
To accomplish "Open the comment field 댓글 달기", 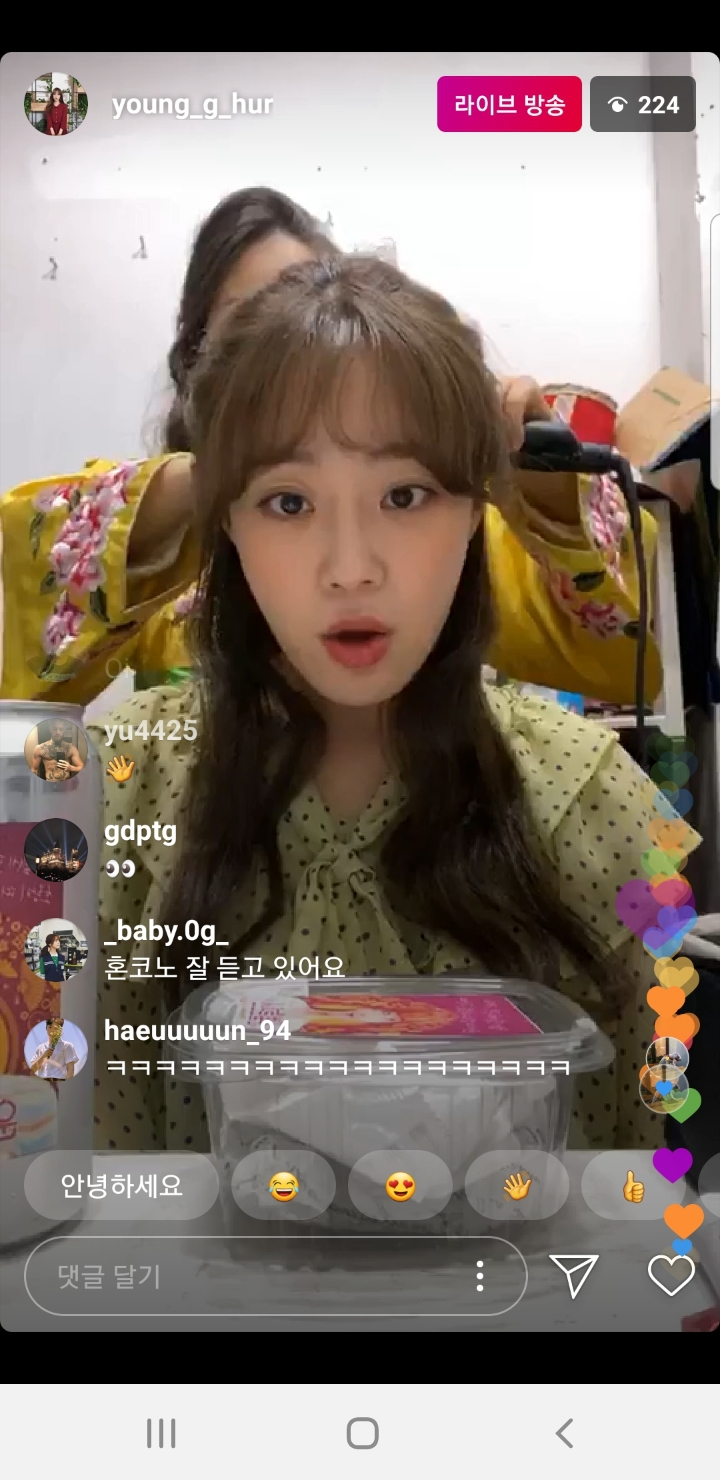I will click(250, 1276).
